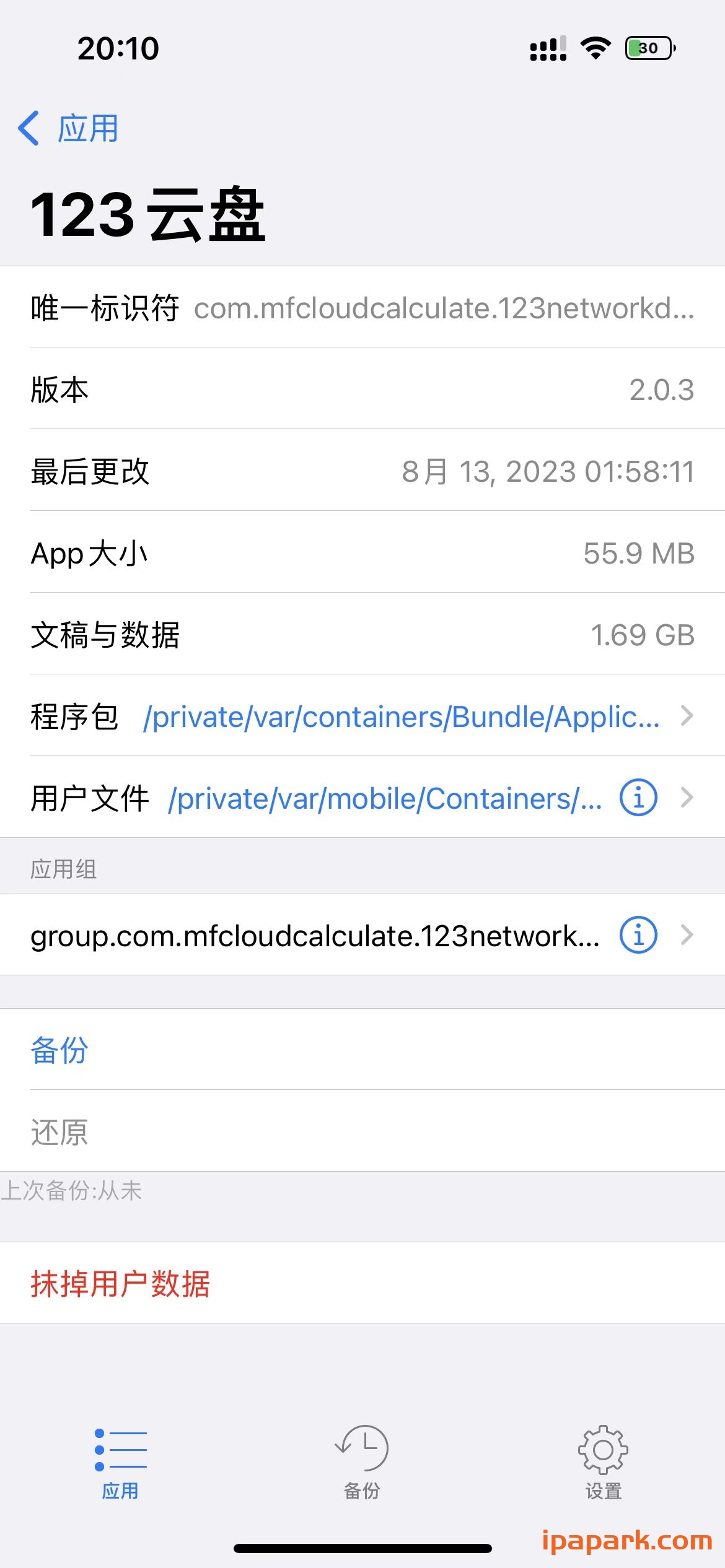
Task: Tap the blue list icon above 应用 label
Action: coord(121,1449)
